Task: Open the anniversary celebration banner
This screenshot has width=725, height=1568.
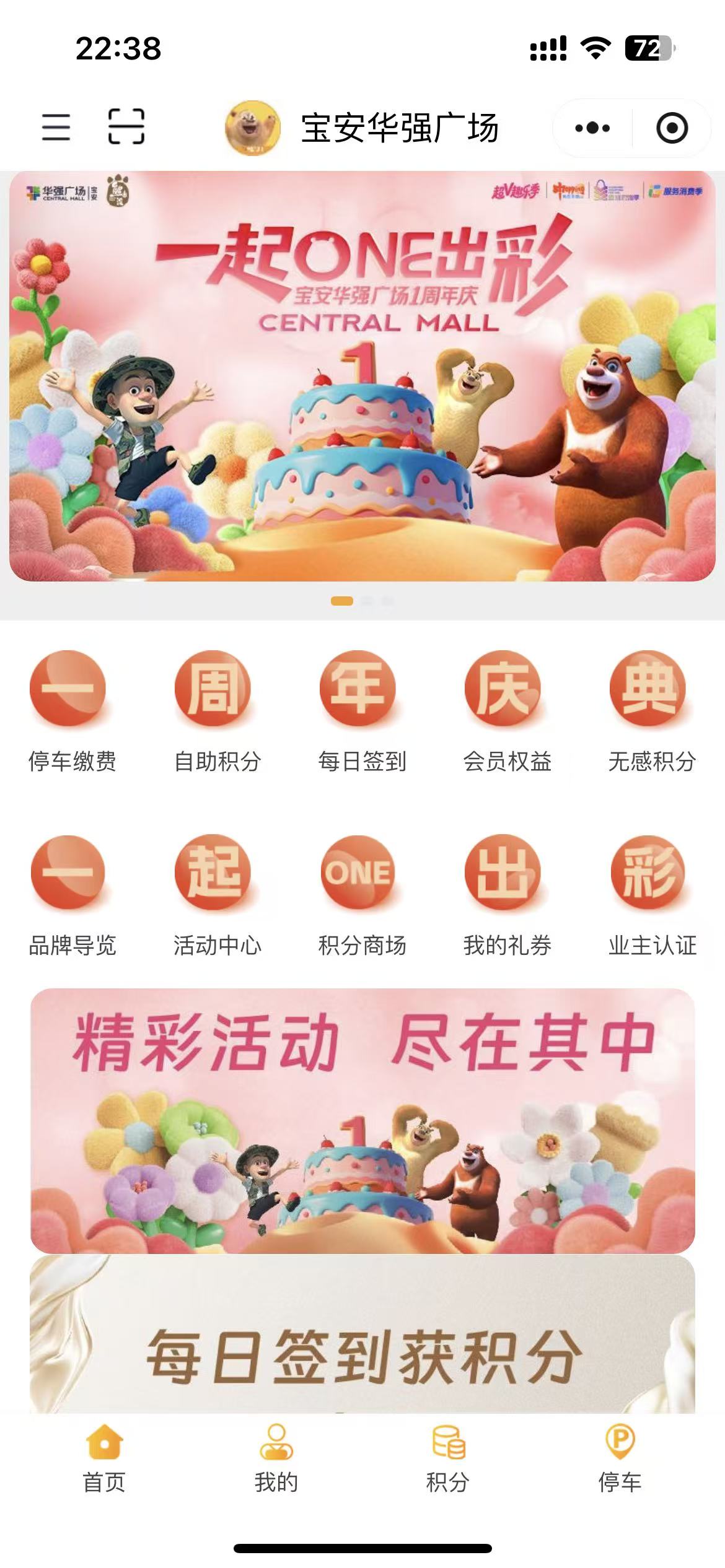Action: pos(362,376)
